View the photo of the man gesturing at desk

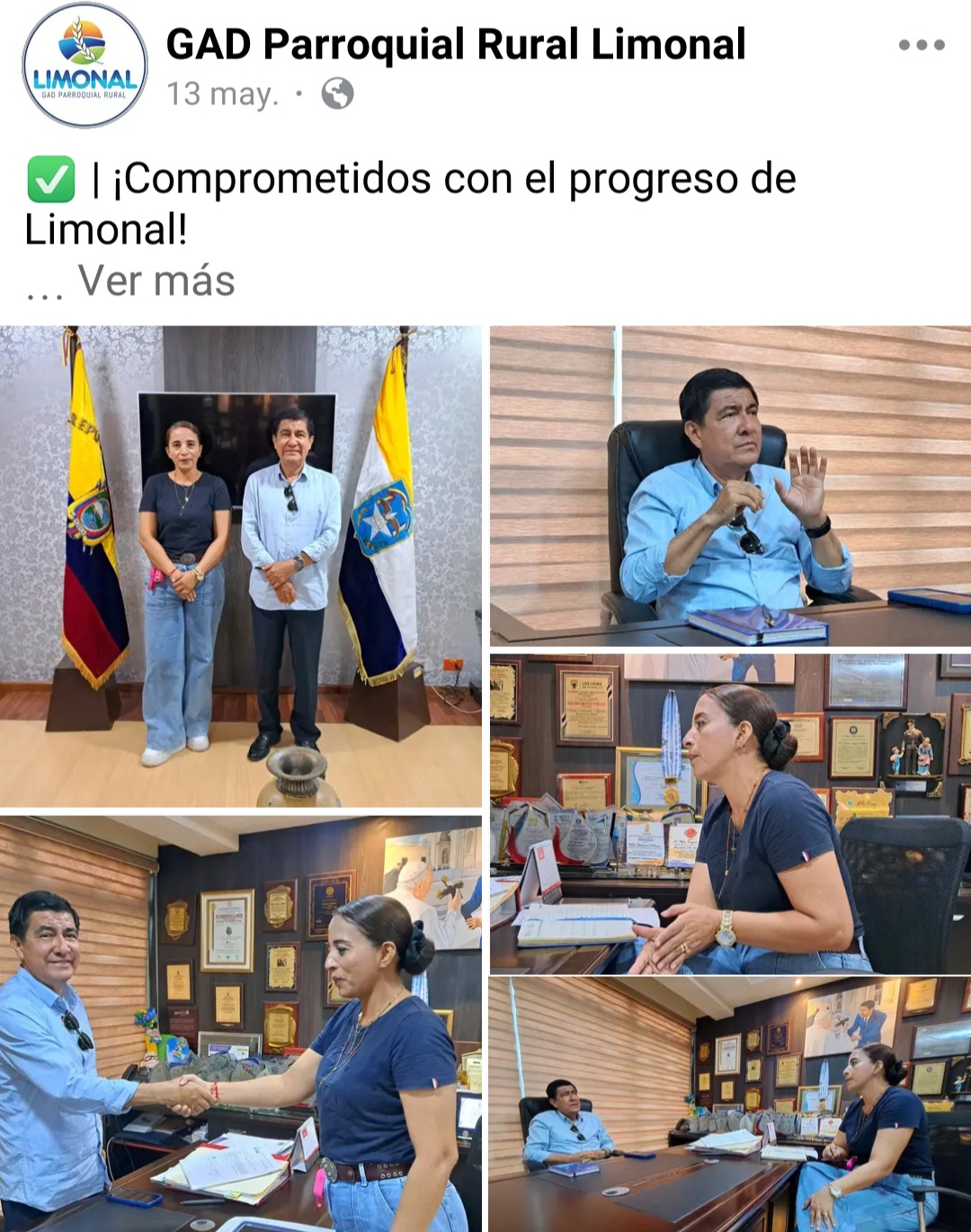(x=730, y=485)
